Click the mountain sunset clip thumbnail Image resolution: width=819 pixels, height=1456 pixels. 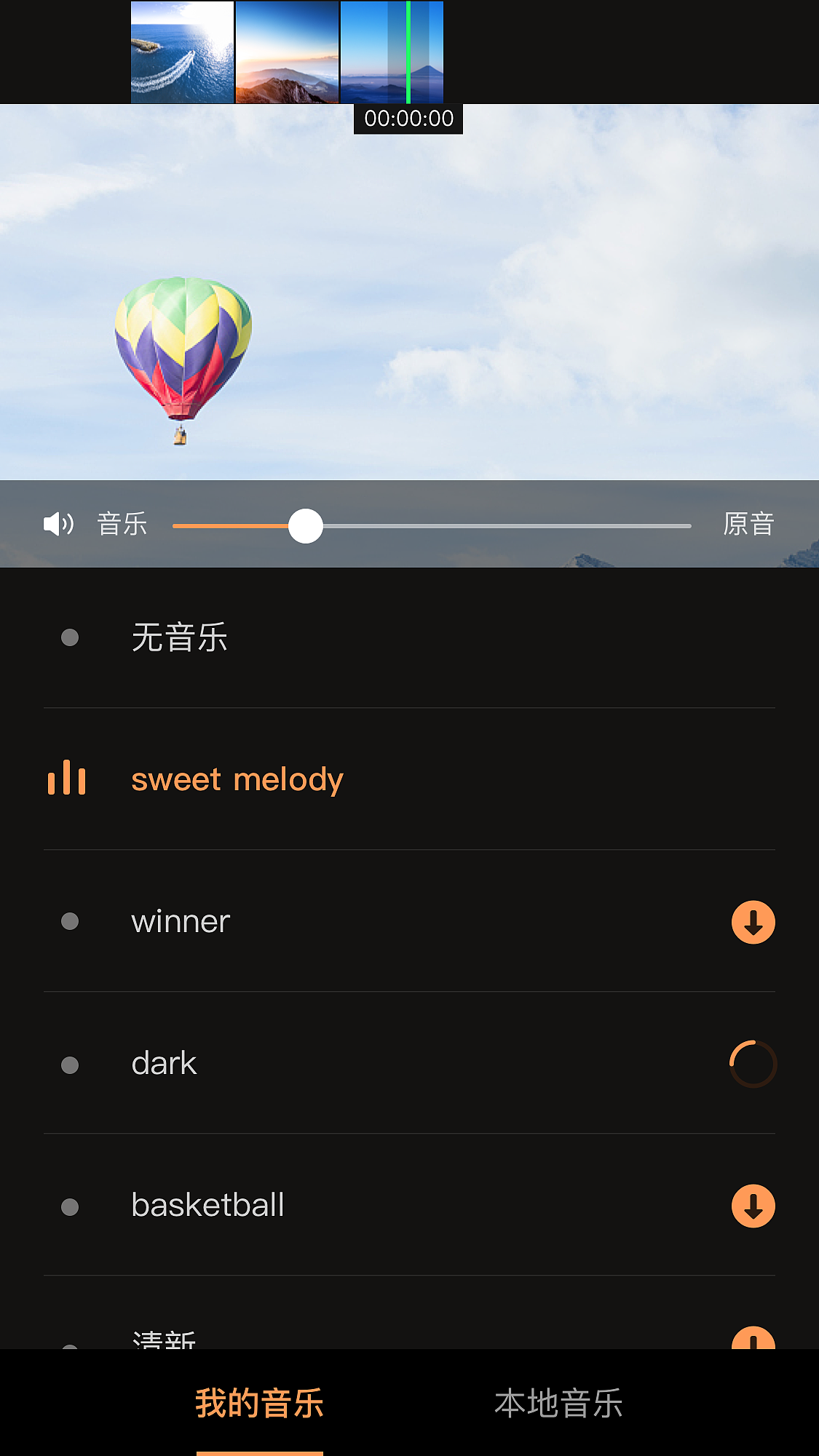tap(287, 52)
